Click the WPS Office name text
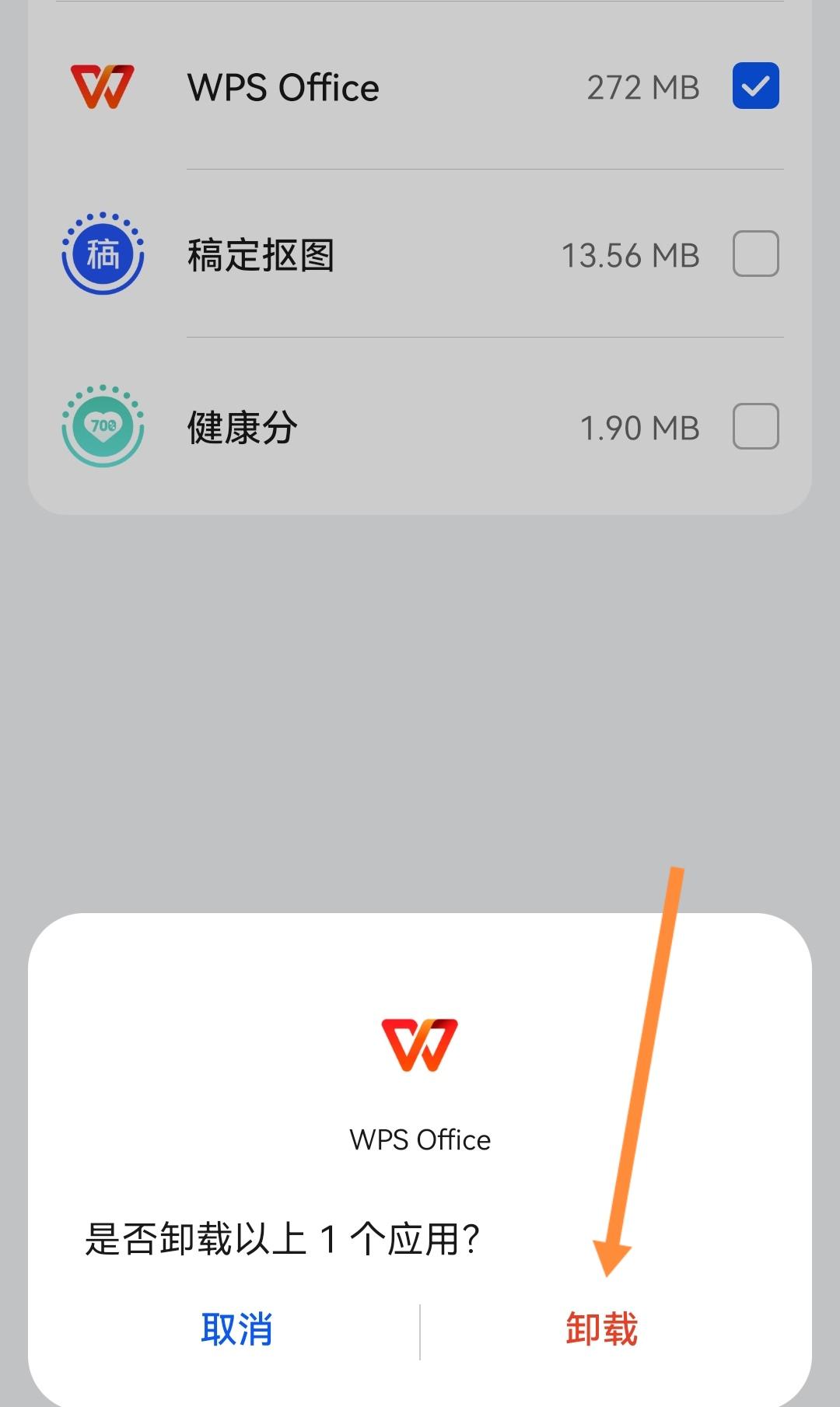 tap(282, 87)
